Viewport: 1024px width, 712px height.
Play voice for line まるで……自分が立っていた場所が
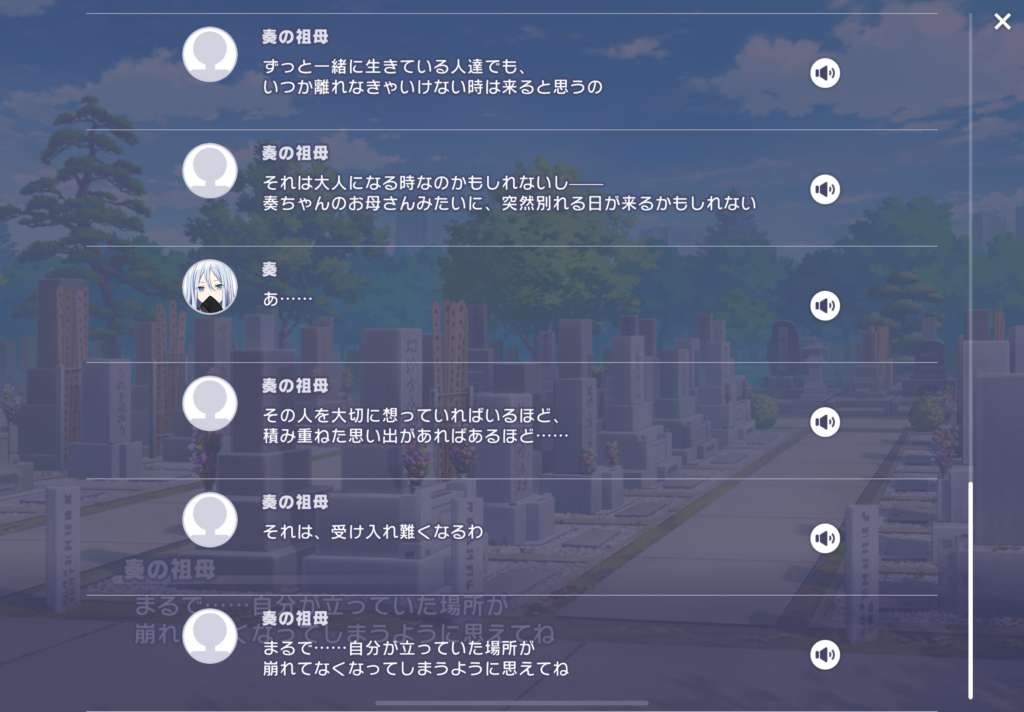coord(825,655)
